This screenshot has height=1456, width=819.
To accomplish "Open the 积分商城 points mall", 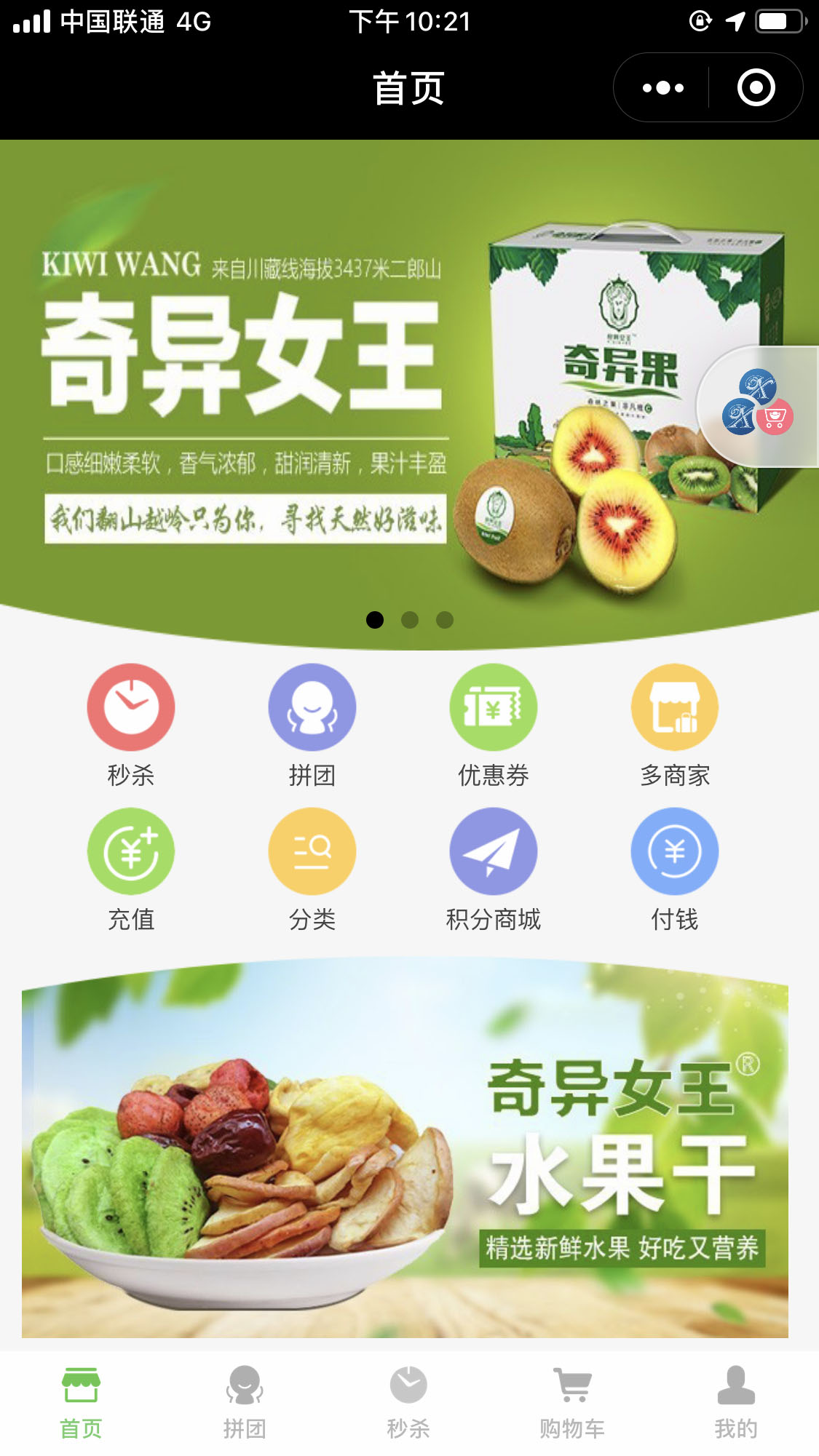I will tap(493, 868).
